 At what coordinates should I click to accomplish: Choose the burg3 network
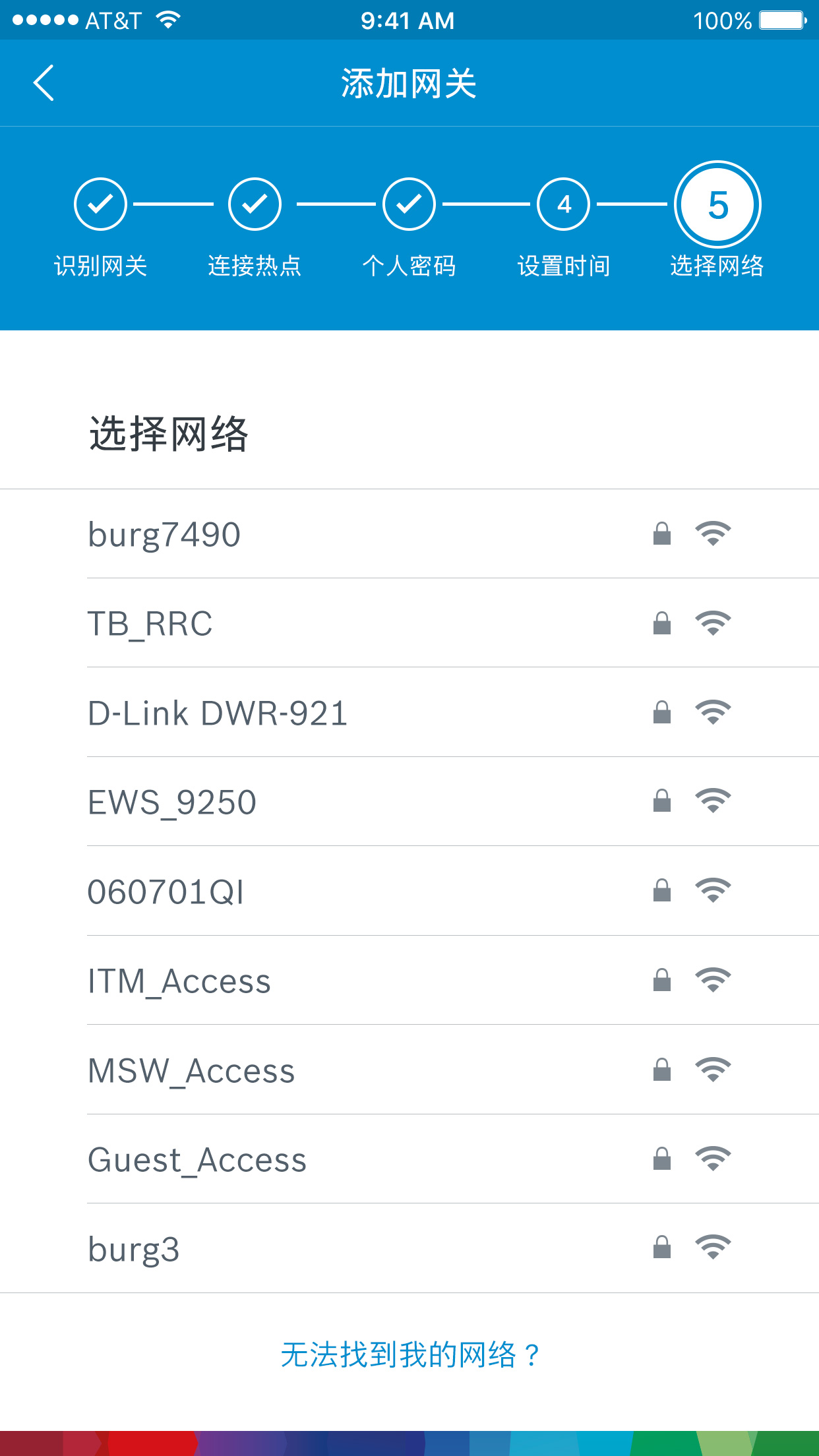(409, 1249)
